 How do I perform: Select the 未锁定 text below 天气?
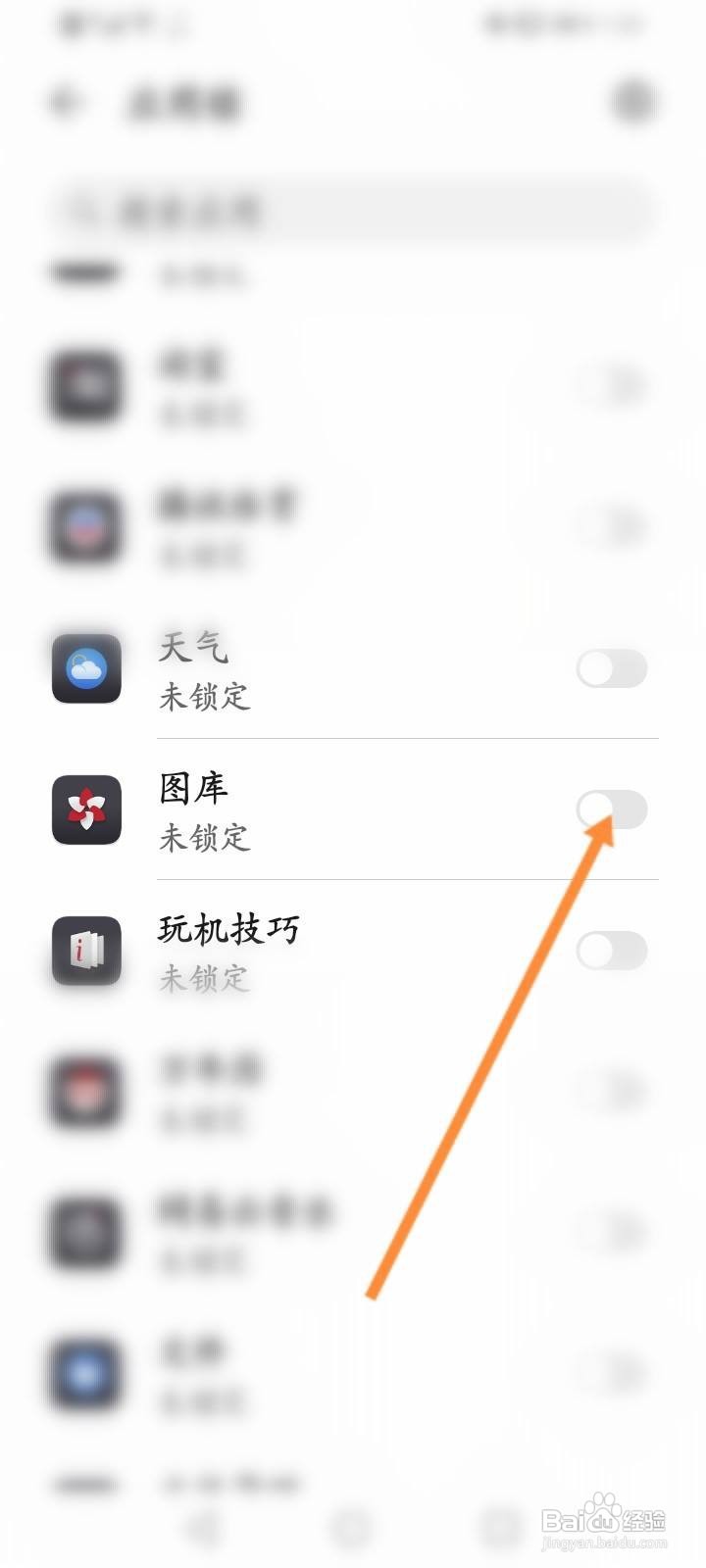(x=206, y=698)
